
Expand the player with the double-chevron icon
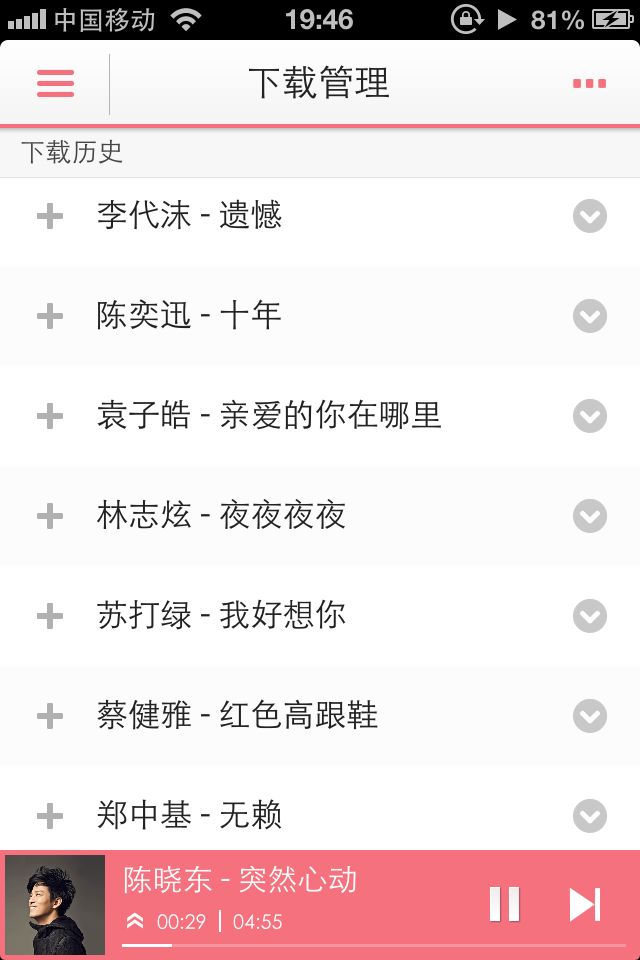135,921
